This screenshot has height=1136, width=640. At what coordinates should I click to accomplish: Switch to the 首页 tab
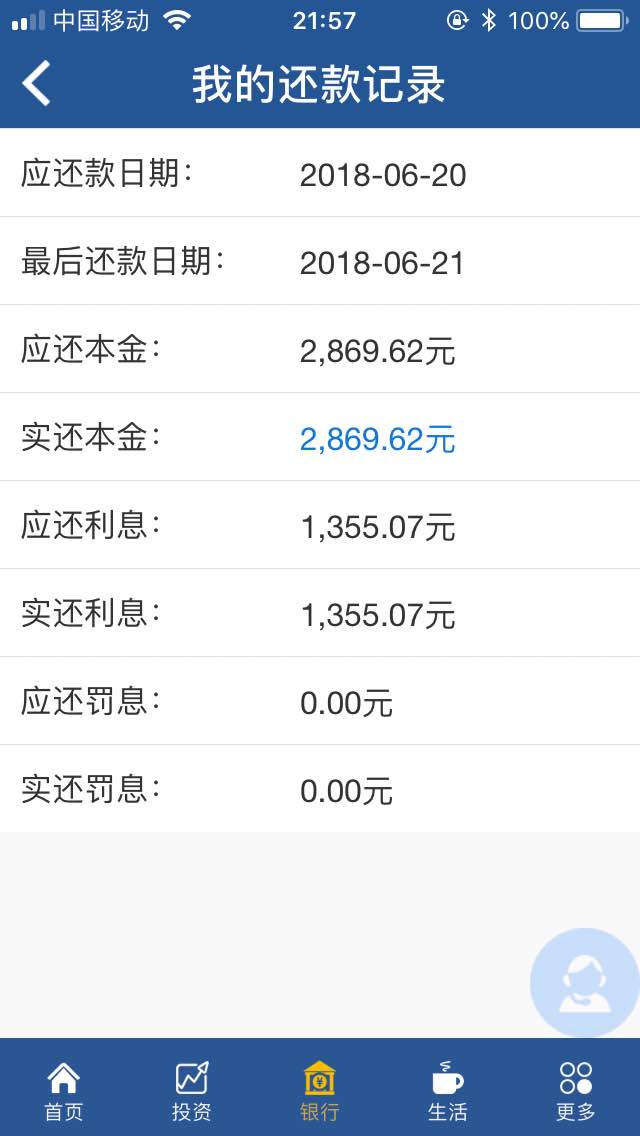64,1090
